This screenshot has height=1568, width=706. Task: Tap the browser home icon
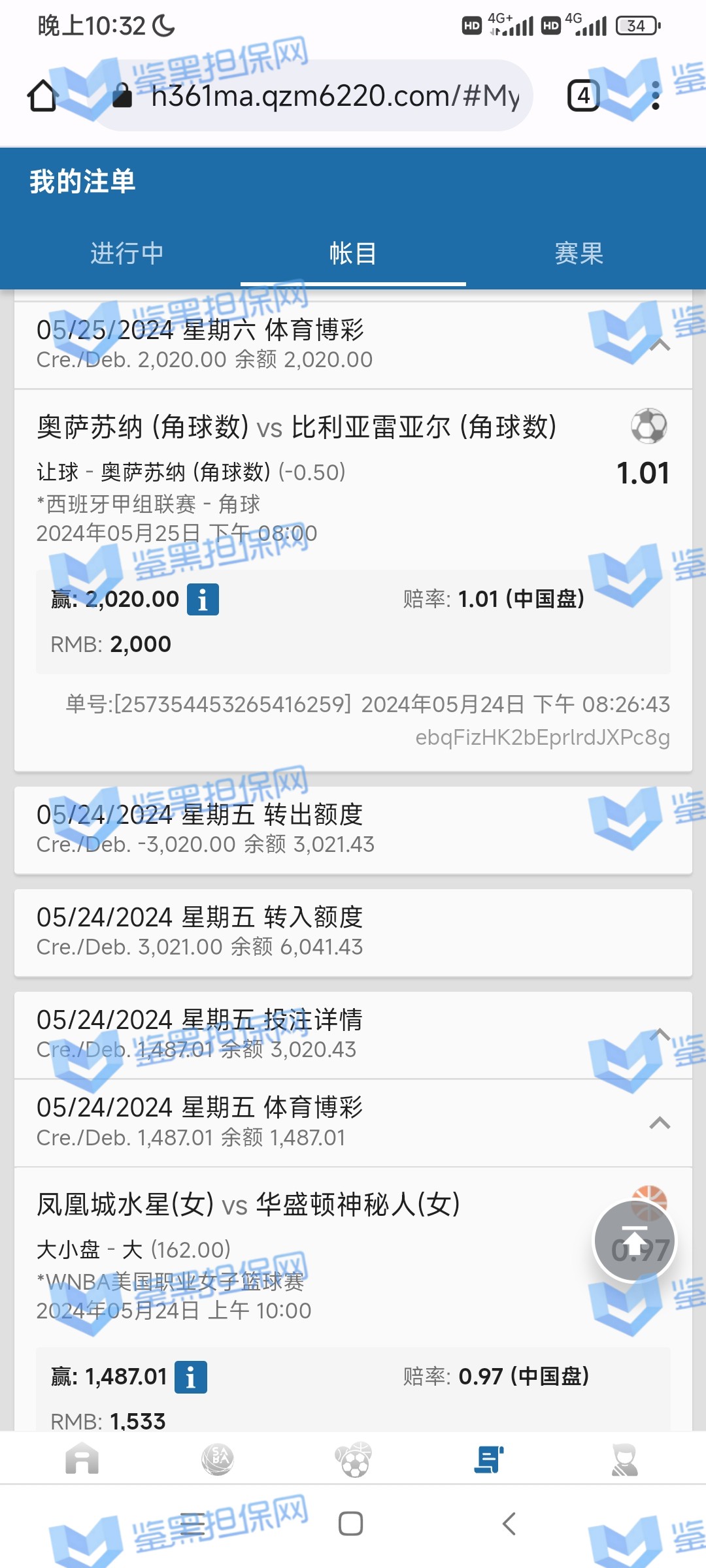coord(42,96)
